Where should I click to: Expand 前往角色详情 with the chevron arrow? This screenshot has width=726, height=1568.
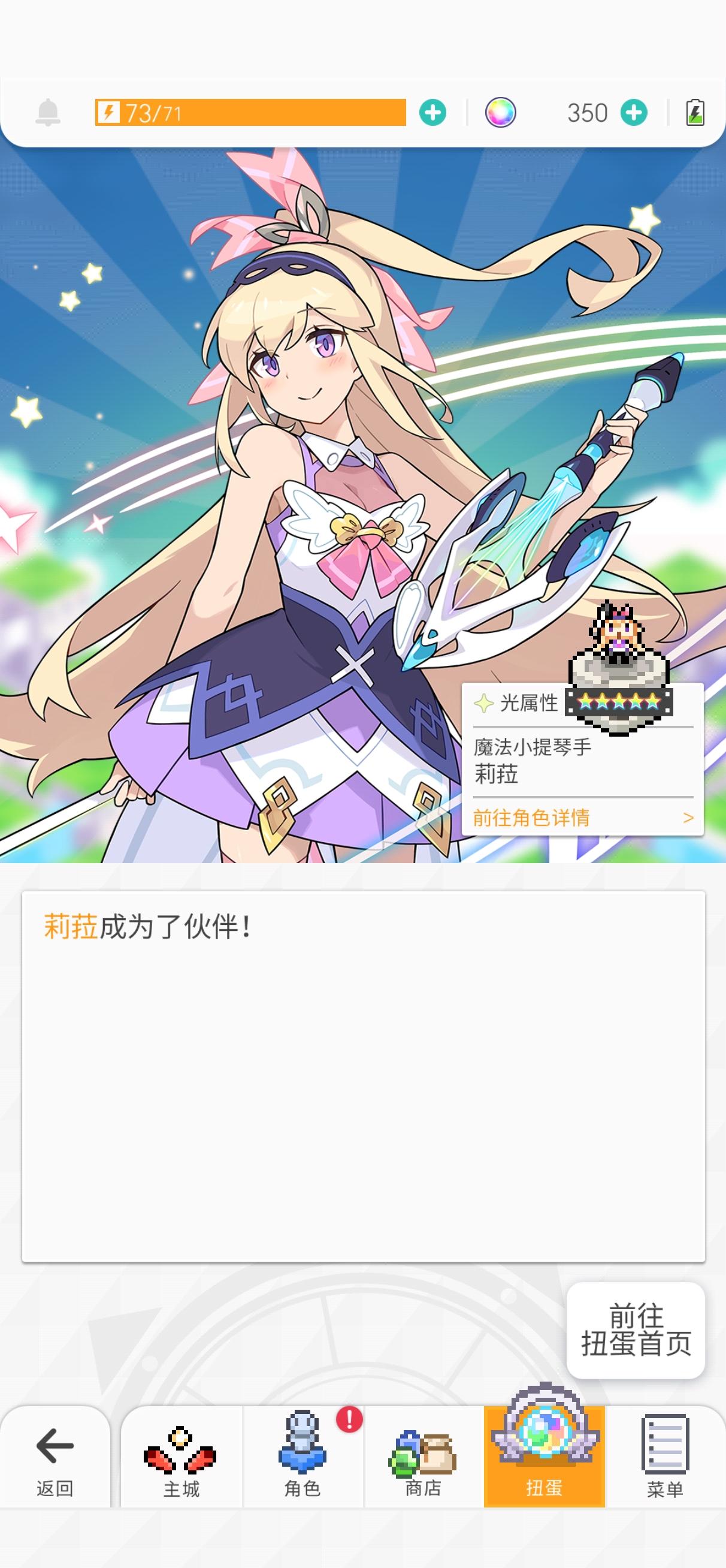click(x=688, y=819)
